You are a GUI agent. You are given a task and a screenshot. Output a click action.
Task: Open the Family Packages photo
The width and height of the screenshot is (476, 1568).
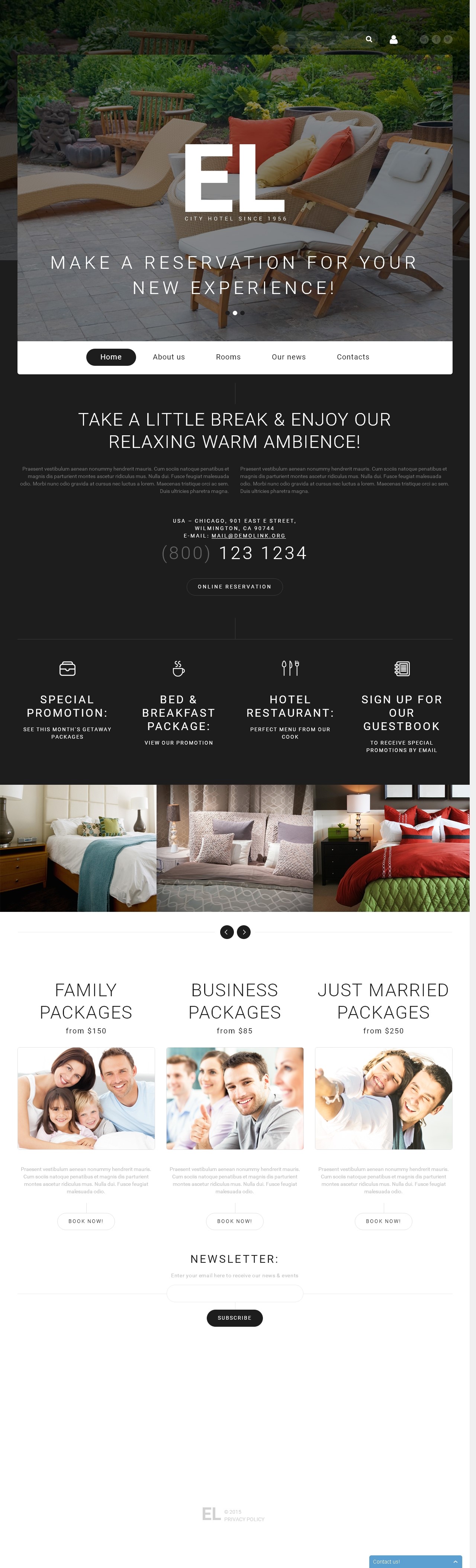click(x=86, y=1097)
